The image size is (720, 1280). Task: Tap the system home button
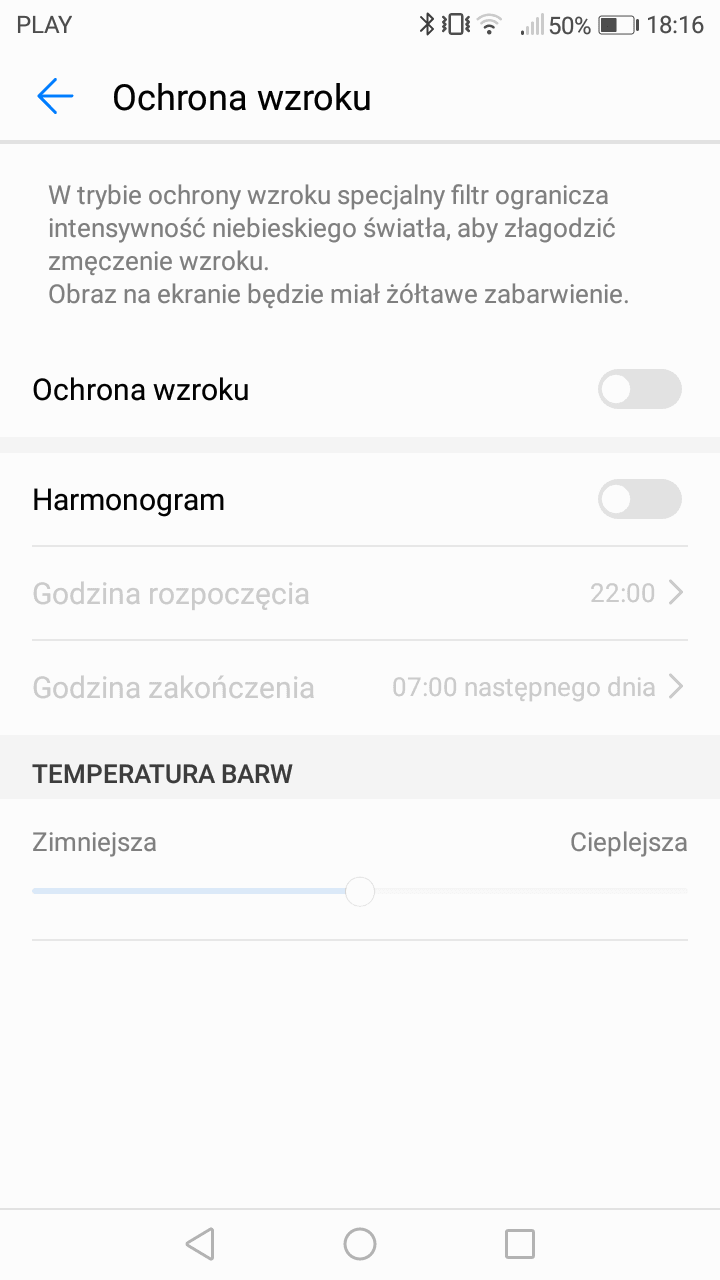click(x=360, y=1244)
